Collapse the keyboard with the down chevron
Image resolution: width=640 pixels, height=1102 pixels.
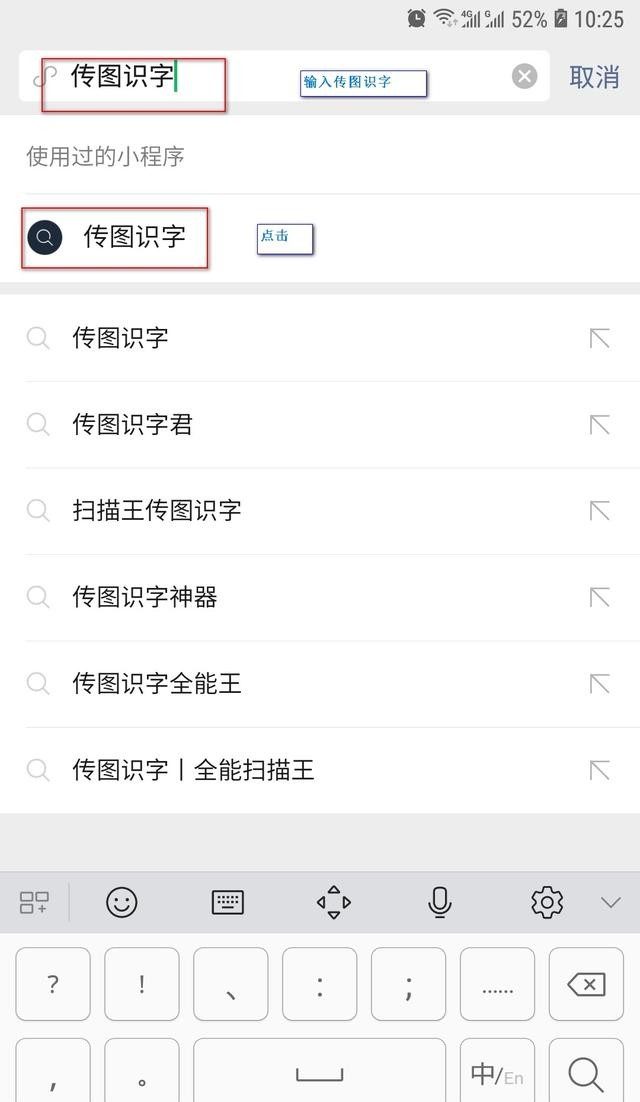(611, 902)
